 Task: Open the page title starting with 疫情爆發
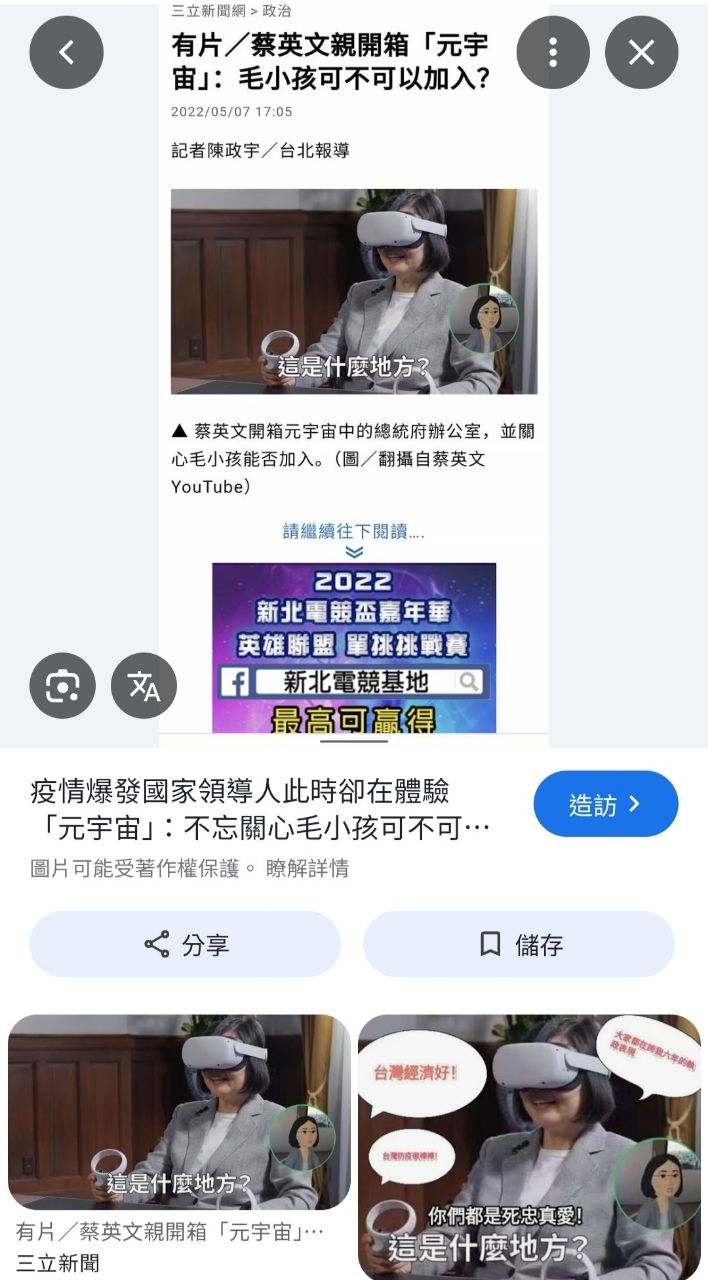tap(260, 810)
